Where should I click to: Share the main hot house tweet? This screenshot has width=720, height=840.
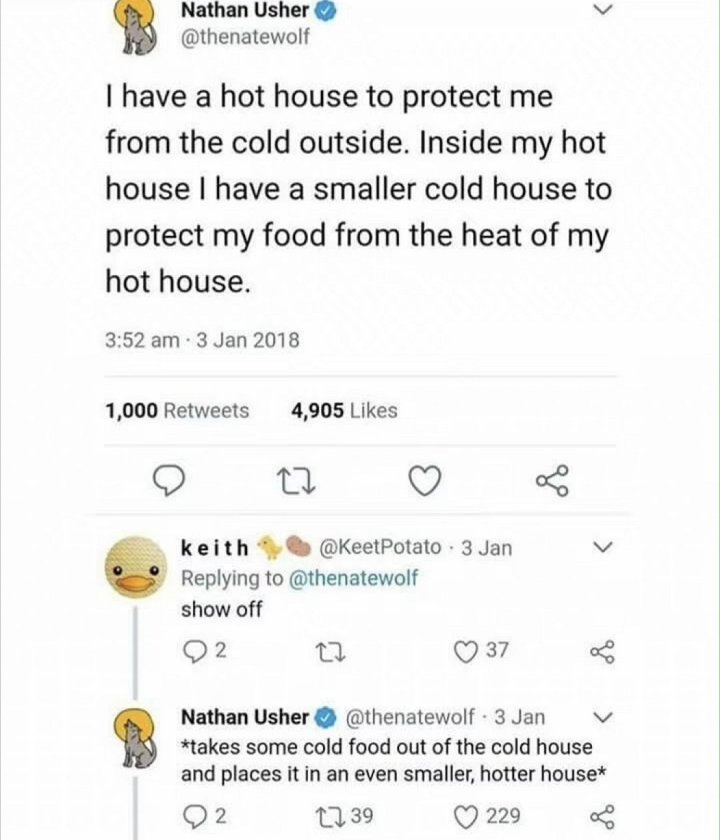click(x=551, y=482)
